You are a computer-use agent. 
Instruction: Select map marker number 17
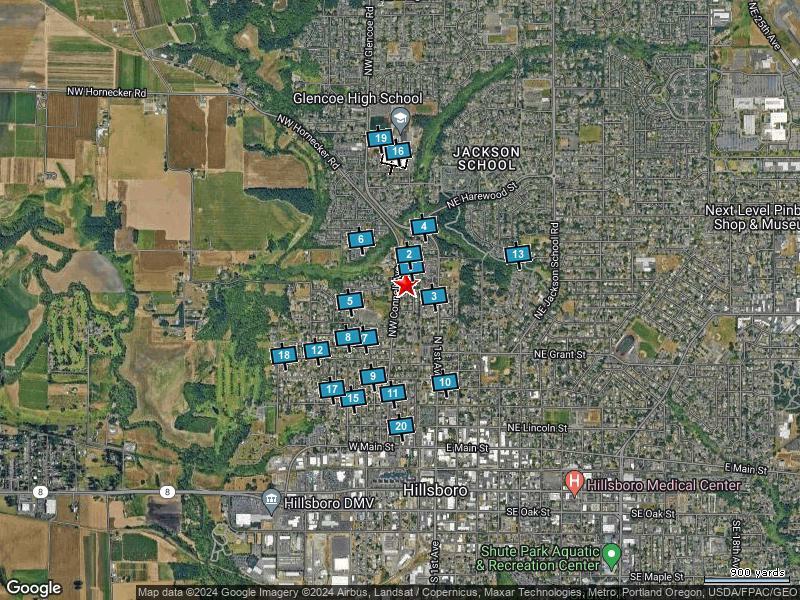(x=332, y=389)
